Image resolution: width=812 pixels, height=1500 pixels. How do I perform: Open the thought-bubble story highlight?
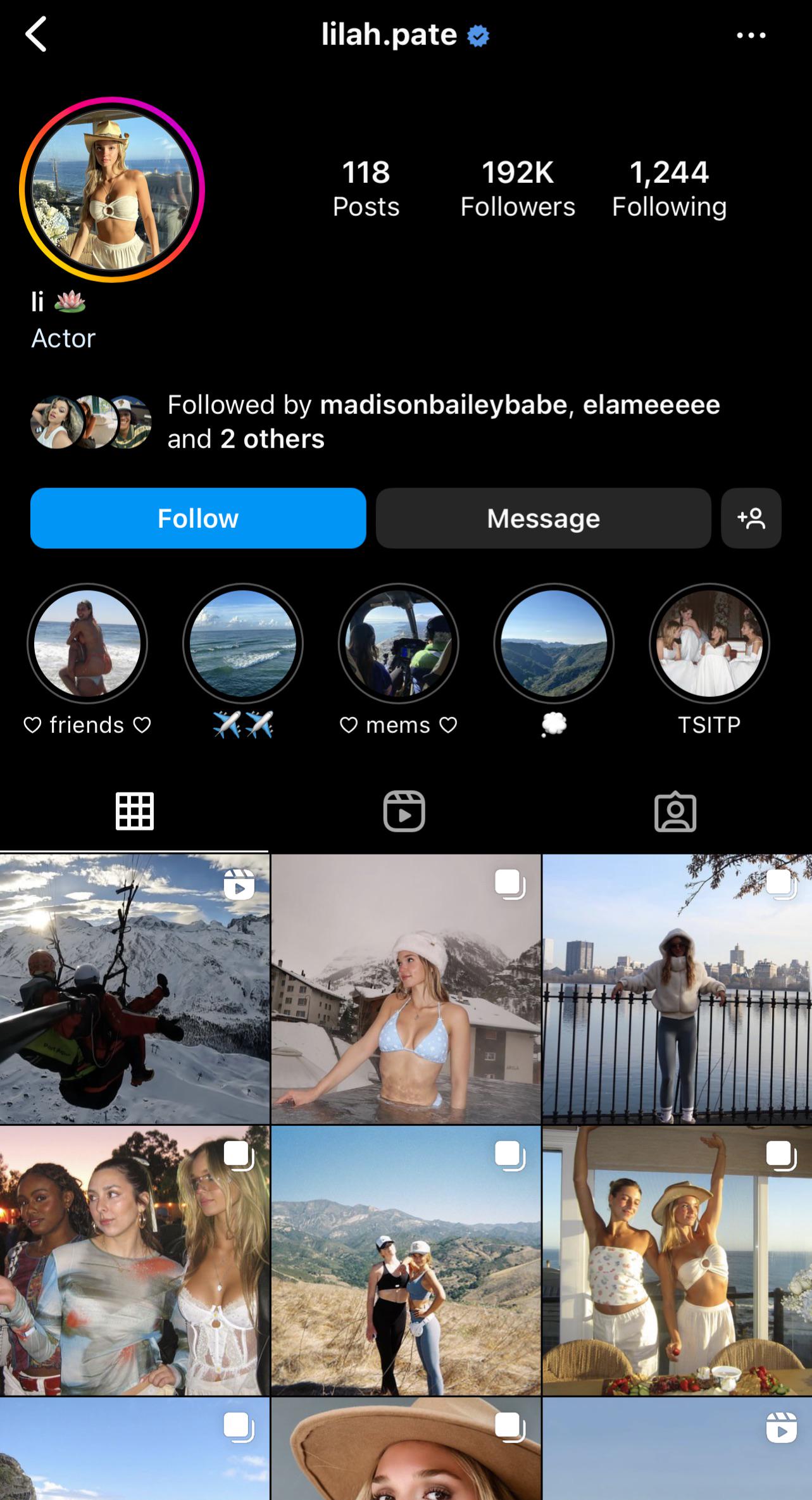coord(554,644)
